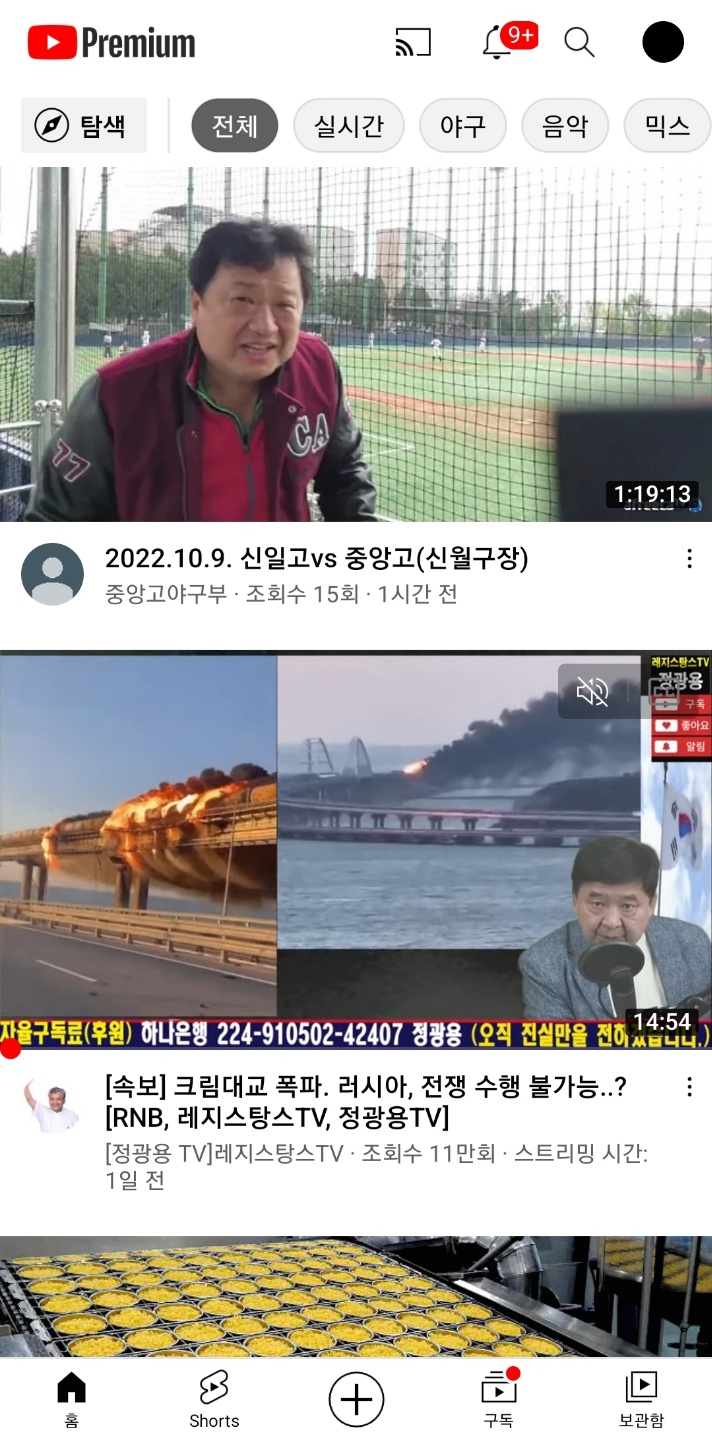Play the 신일고vs 중앙고 baseball video
Screen dimensions: 712x1440
[356, 345]
